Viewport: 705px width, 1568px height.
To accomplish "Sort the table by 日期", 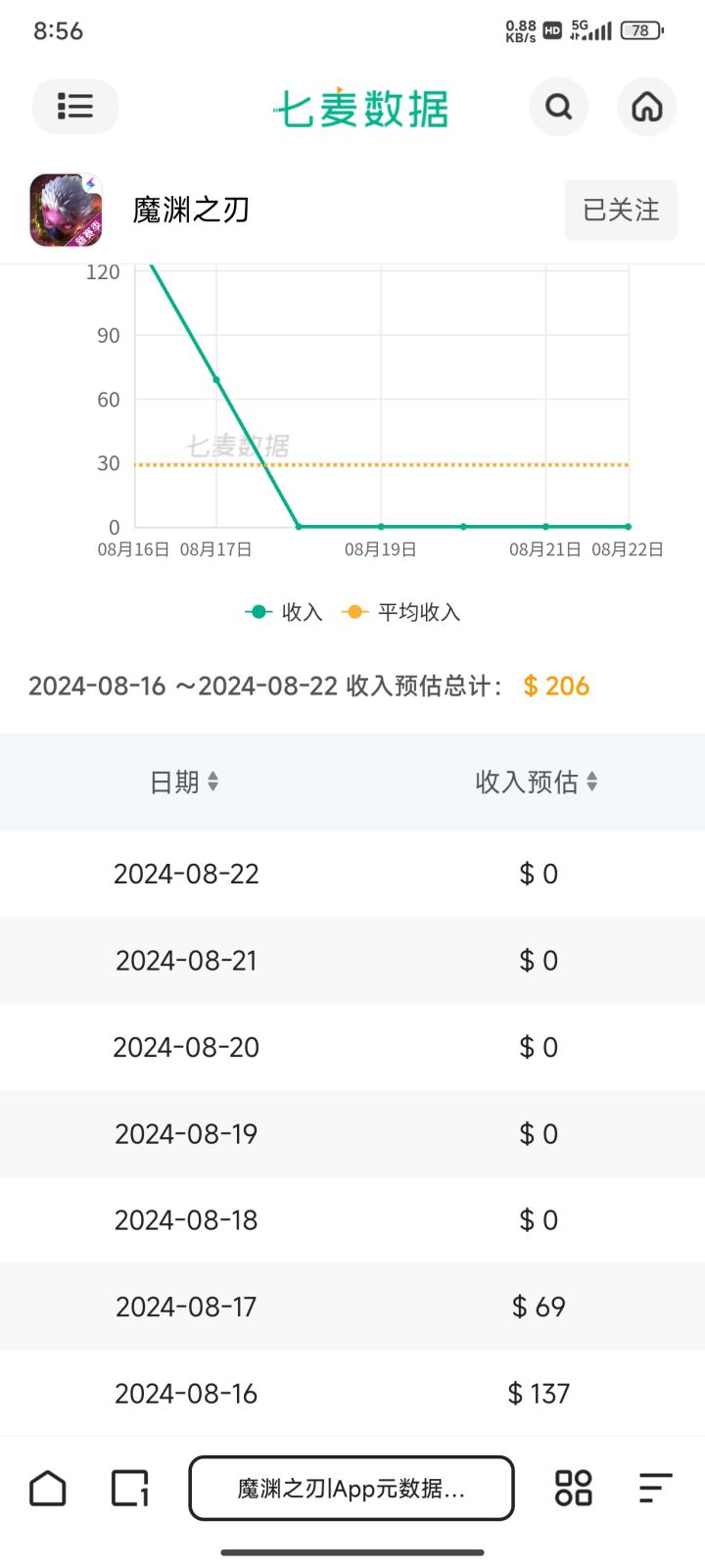I will pos(184,782).
